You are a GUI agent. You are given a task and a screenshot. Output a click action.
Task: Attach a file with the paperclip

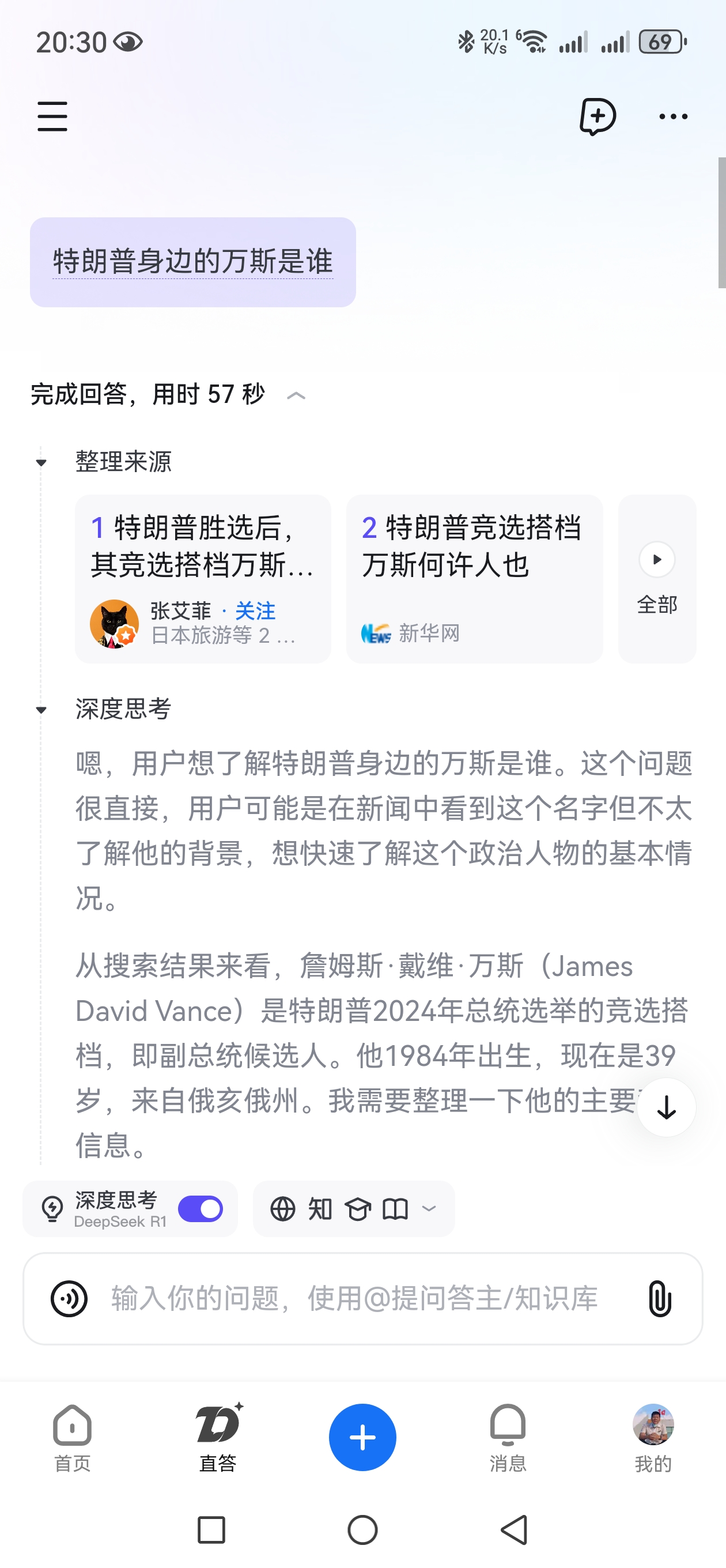tap(659, 1298)
